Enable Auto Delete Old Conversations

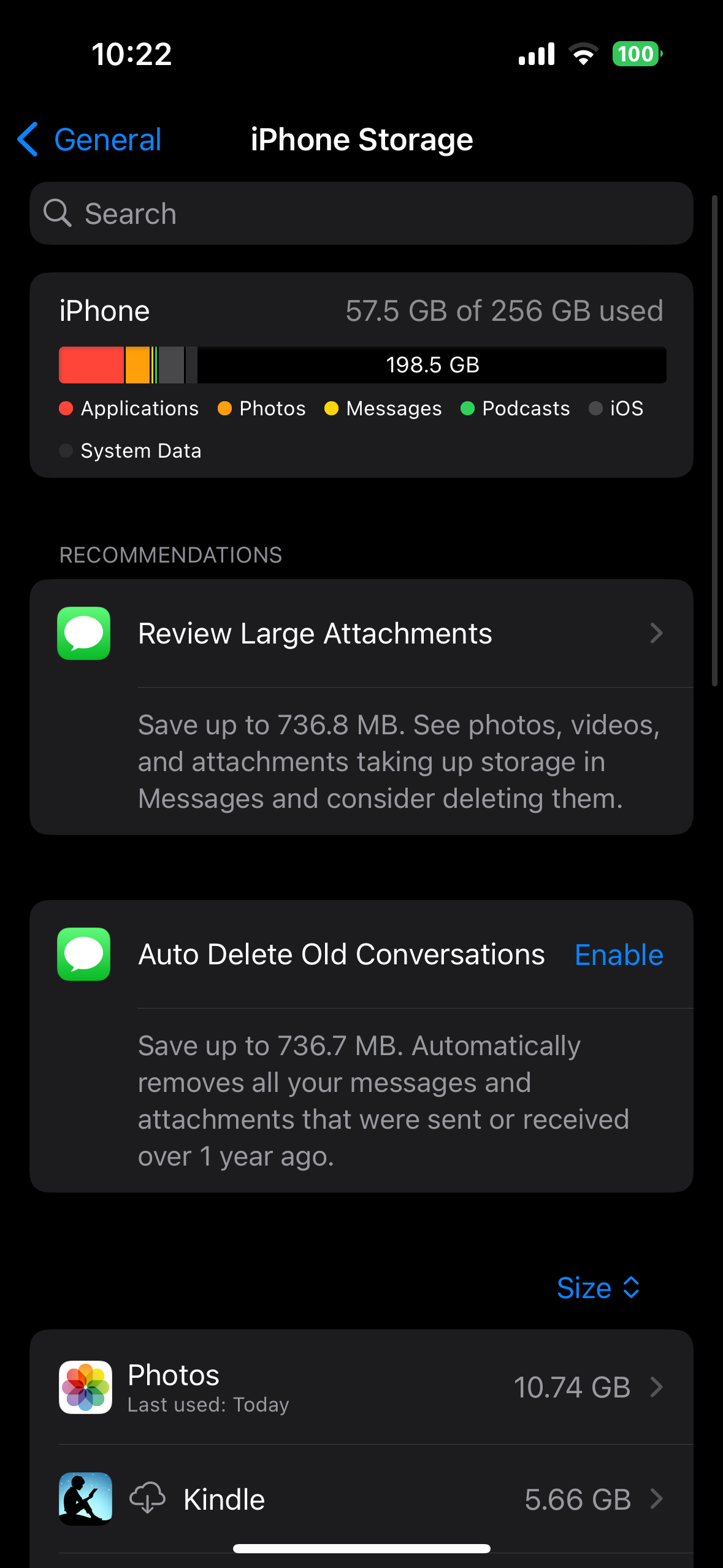coord(619,955)
